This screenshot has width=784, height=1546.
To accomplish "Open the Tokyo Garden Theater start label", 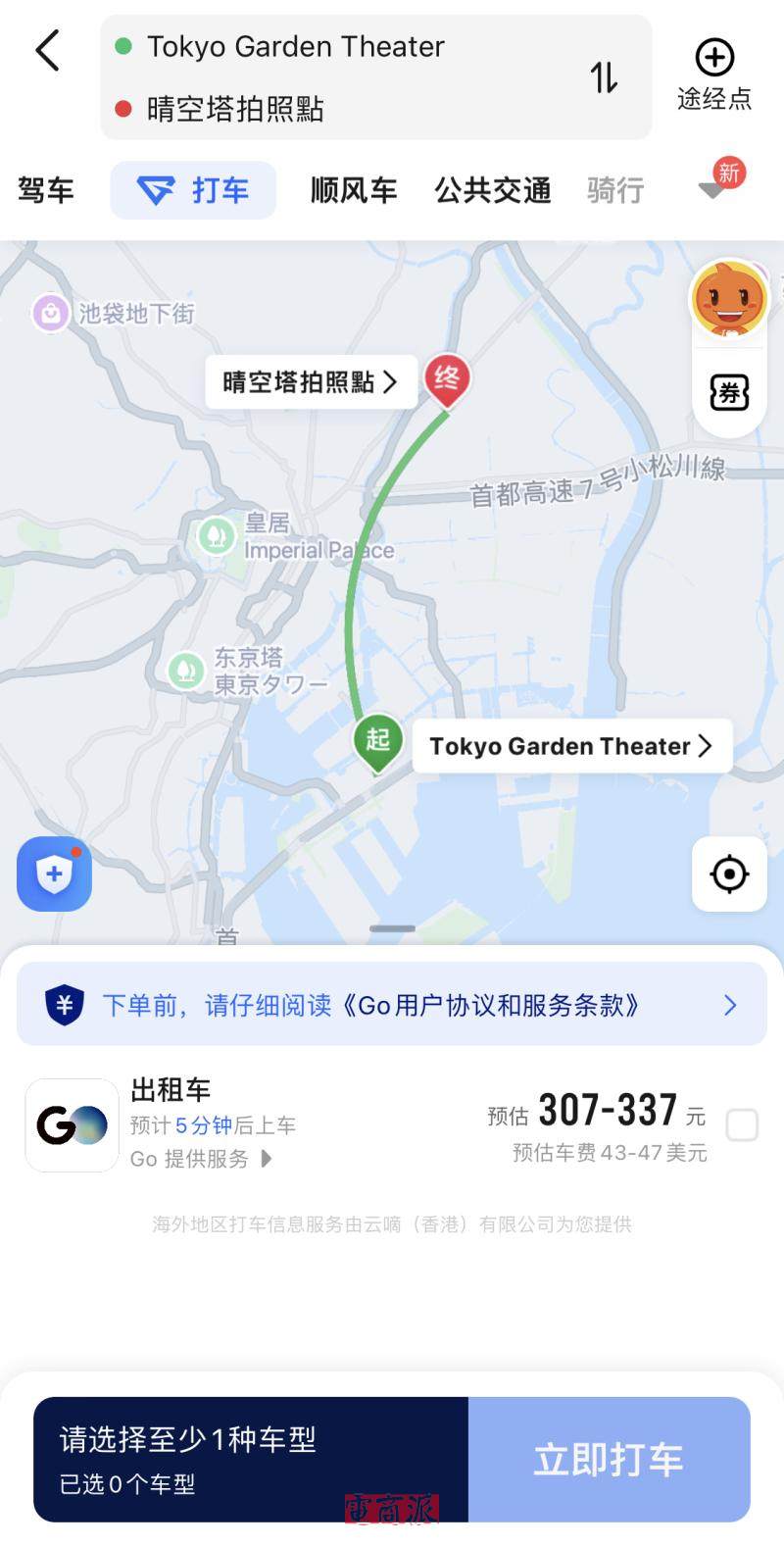I will [x=570, y=746].
